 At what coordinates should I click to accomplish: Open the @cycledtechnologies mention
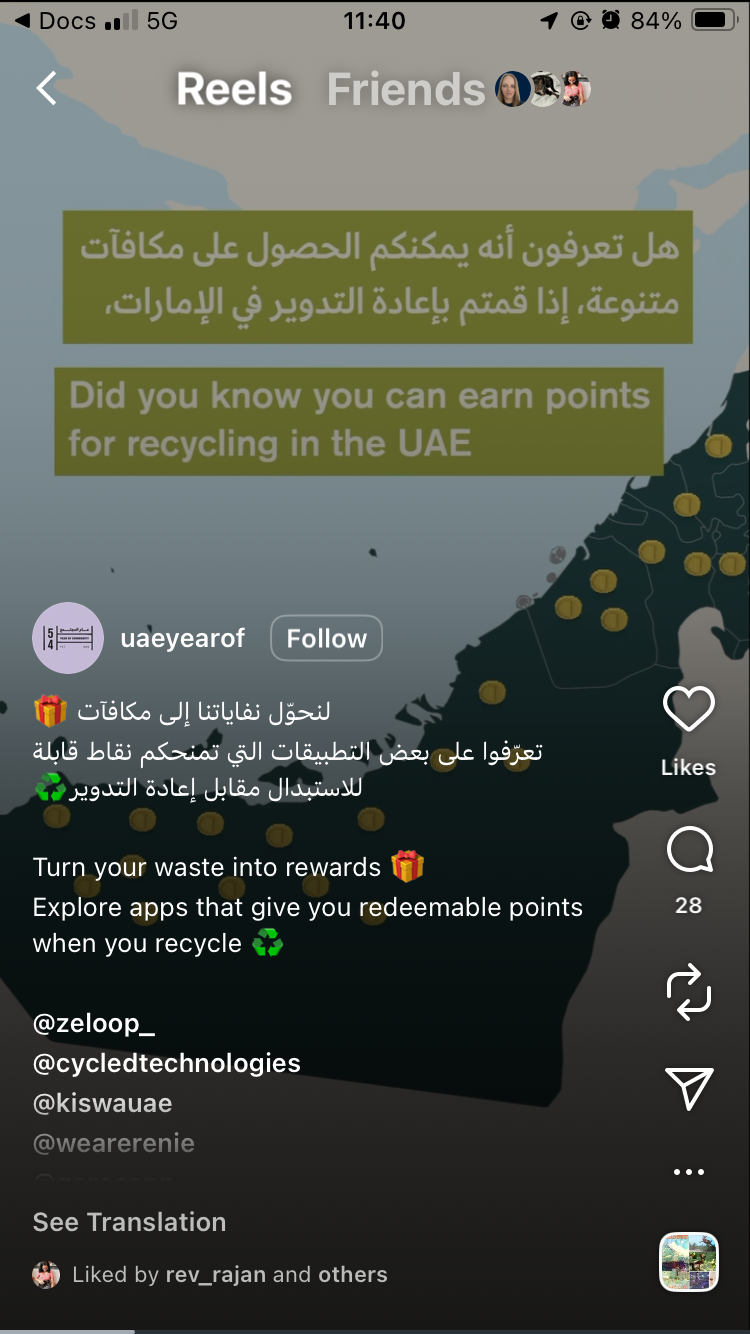167,1063
